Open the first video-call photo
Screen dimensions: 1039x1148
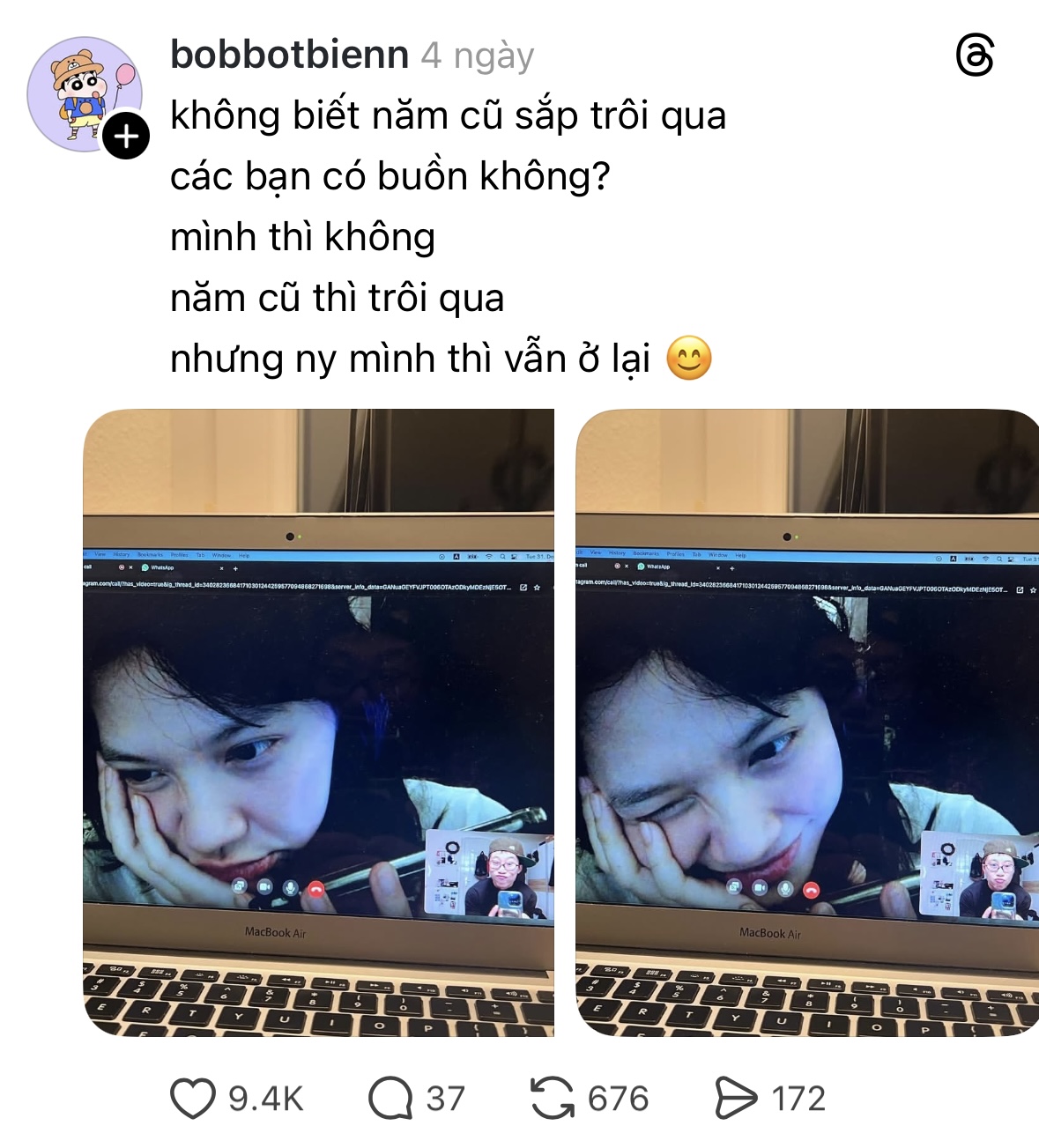click(x=318, y=722)
